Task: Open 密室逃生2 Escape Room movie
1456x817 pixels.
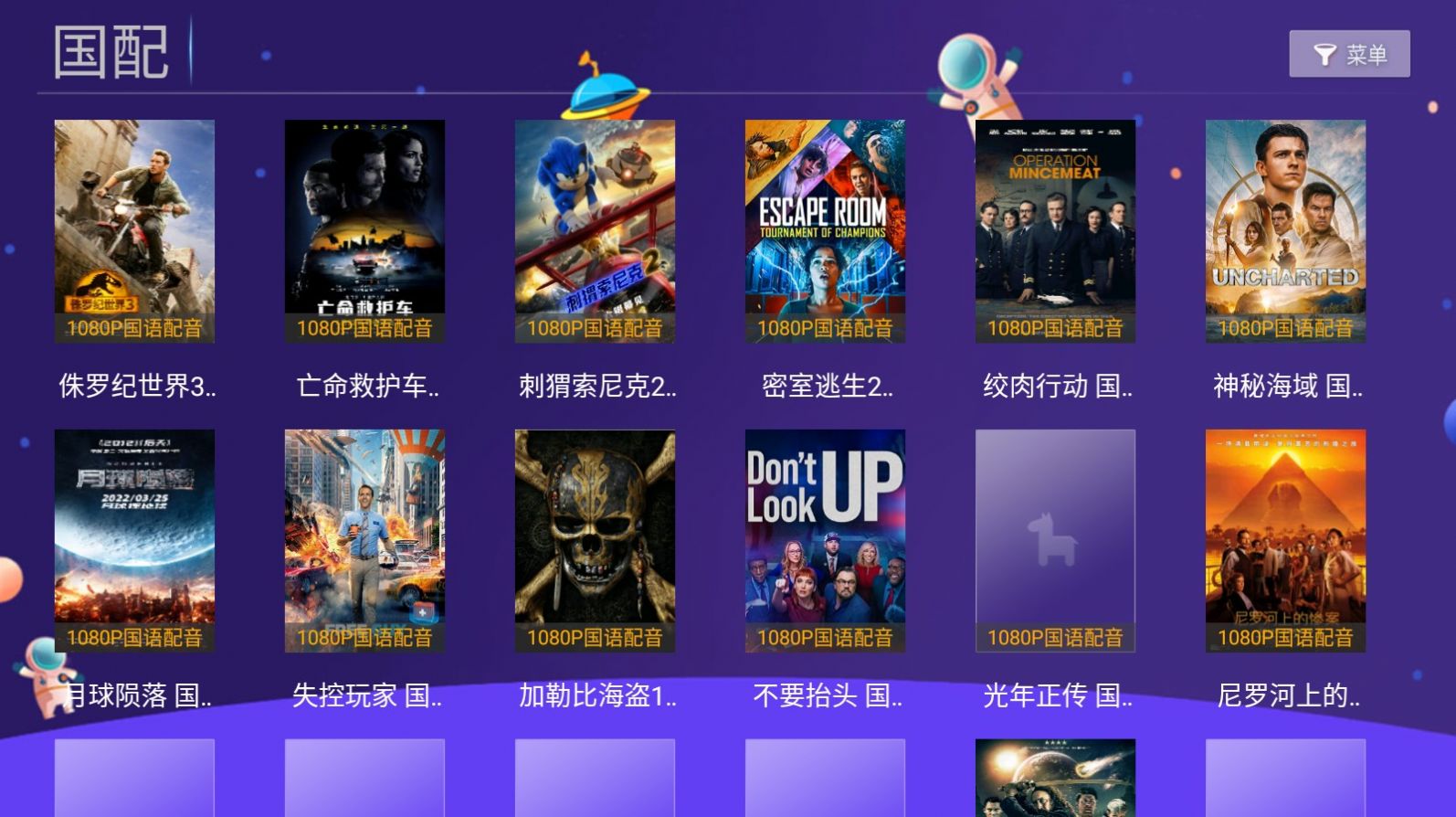Action: [825, 231]
